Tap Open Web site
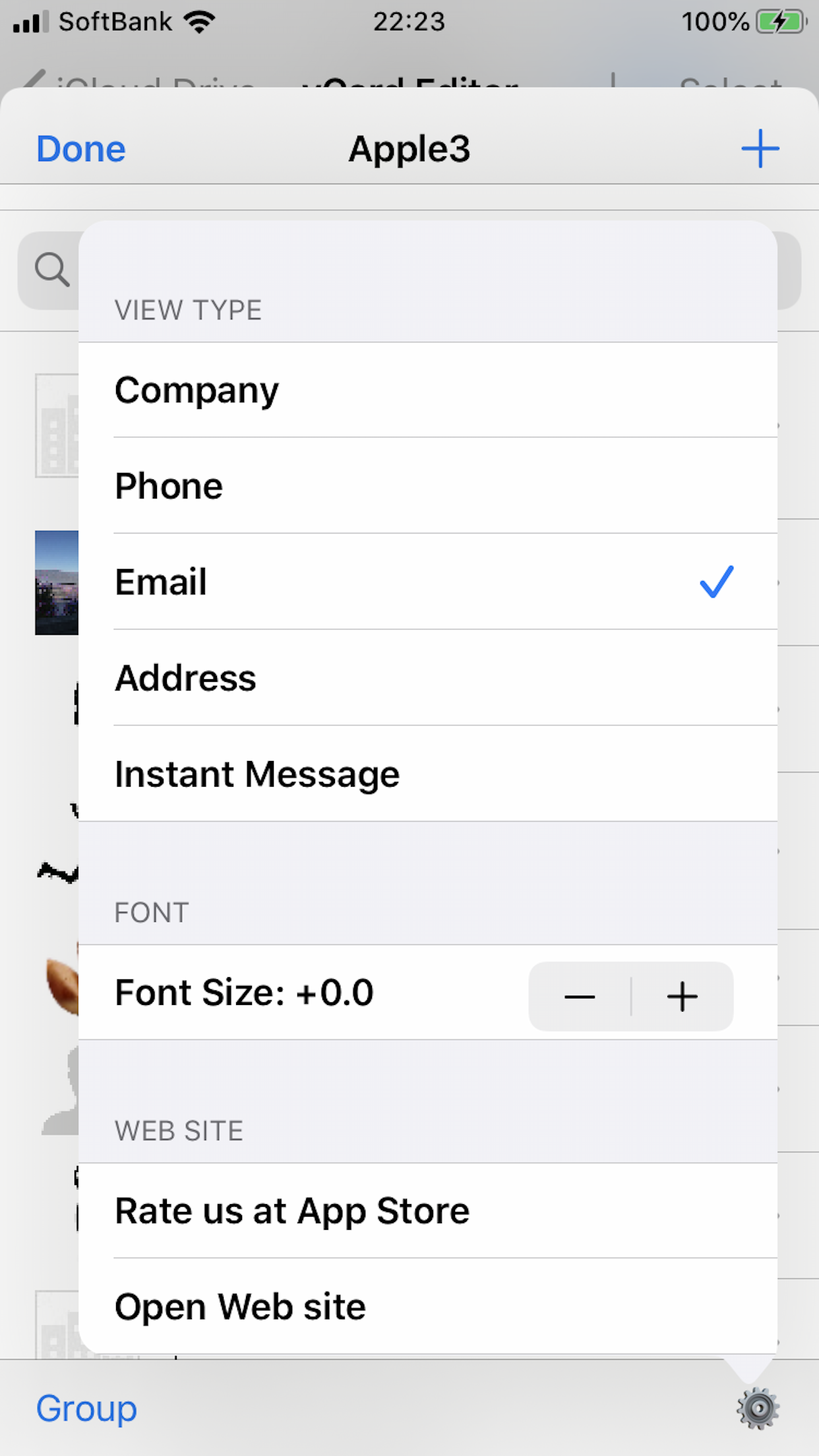Screen dimensions: 819x1456 tap(427, 1306)
